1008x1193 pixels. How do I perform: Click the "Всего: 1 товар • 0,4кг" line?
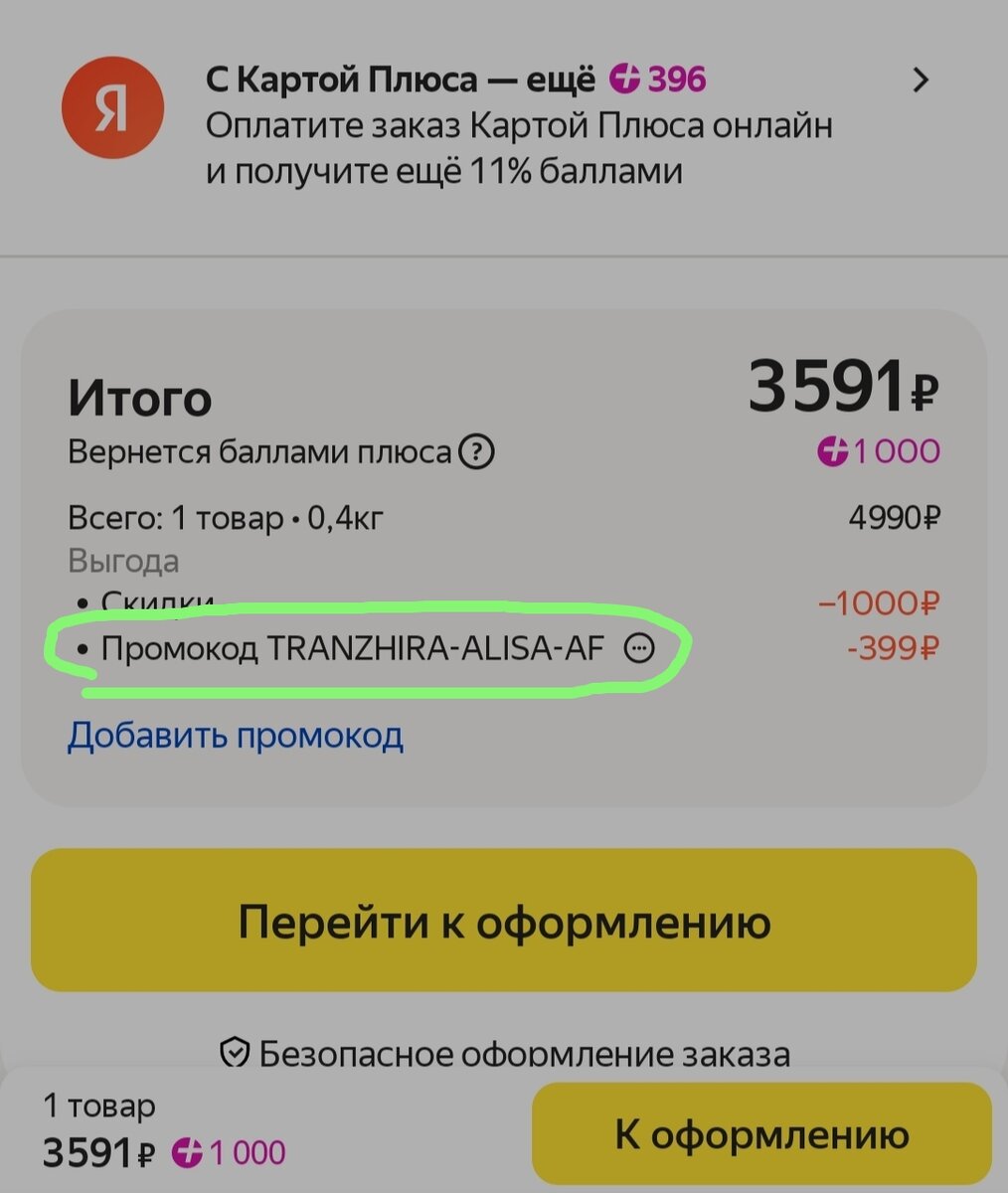point(226,517)
